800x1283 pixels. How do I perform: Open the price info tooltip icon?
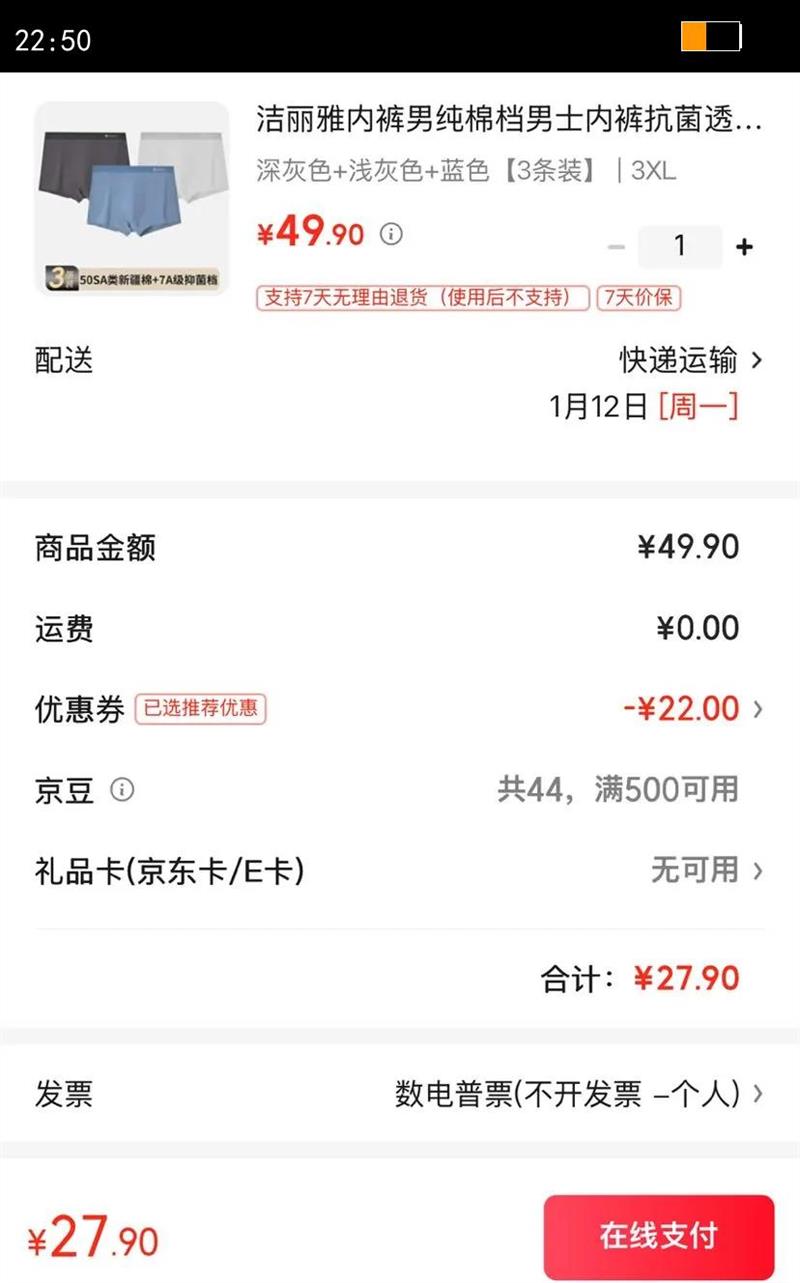click(390, 234)
